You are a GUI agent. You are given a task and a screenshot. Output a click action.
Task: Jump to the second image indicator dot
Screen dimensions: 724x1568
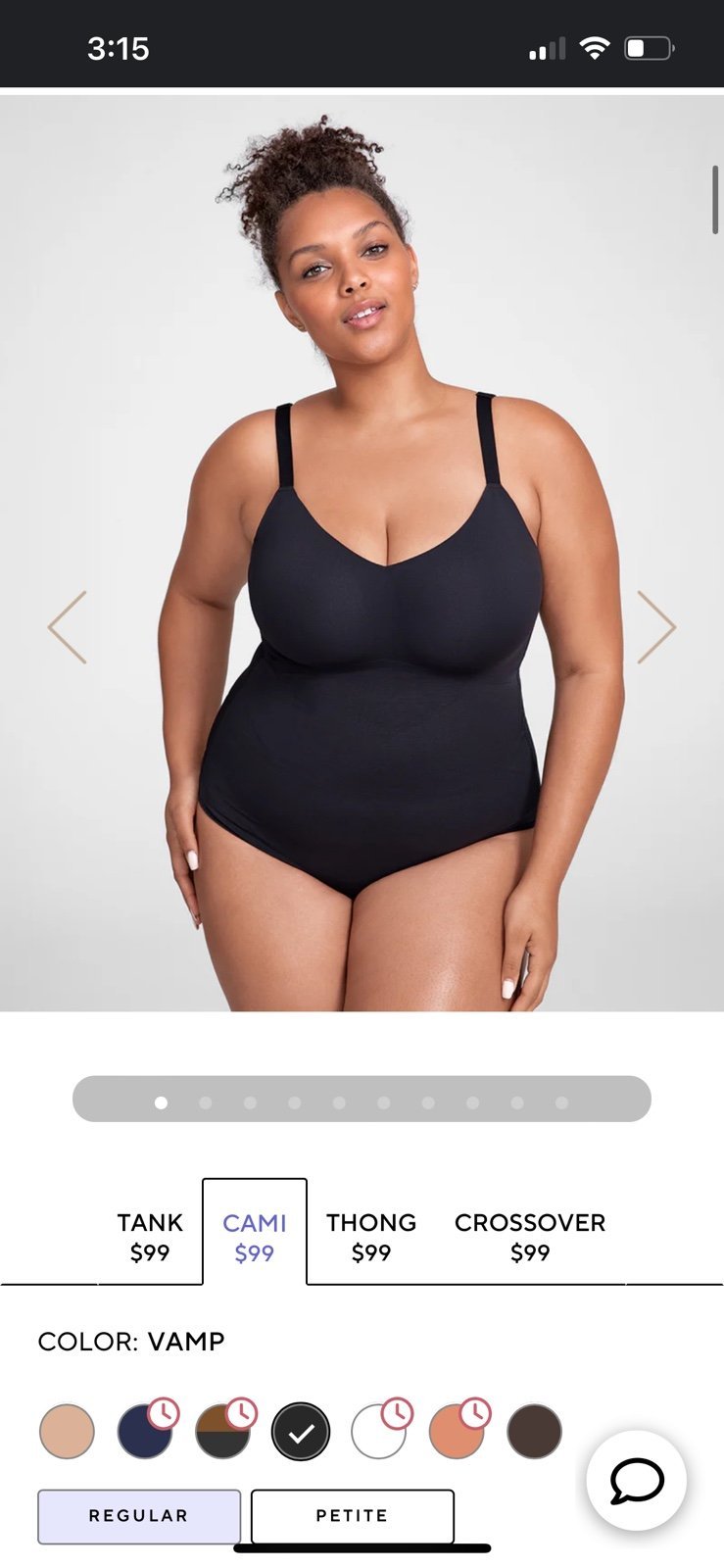point(206,1102)
